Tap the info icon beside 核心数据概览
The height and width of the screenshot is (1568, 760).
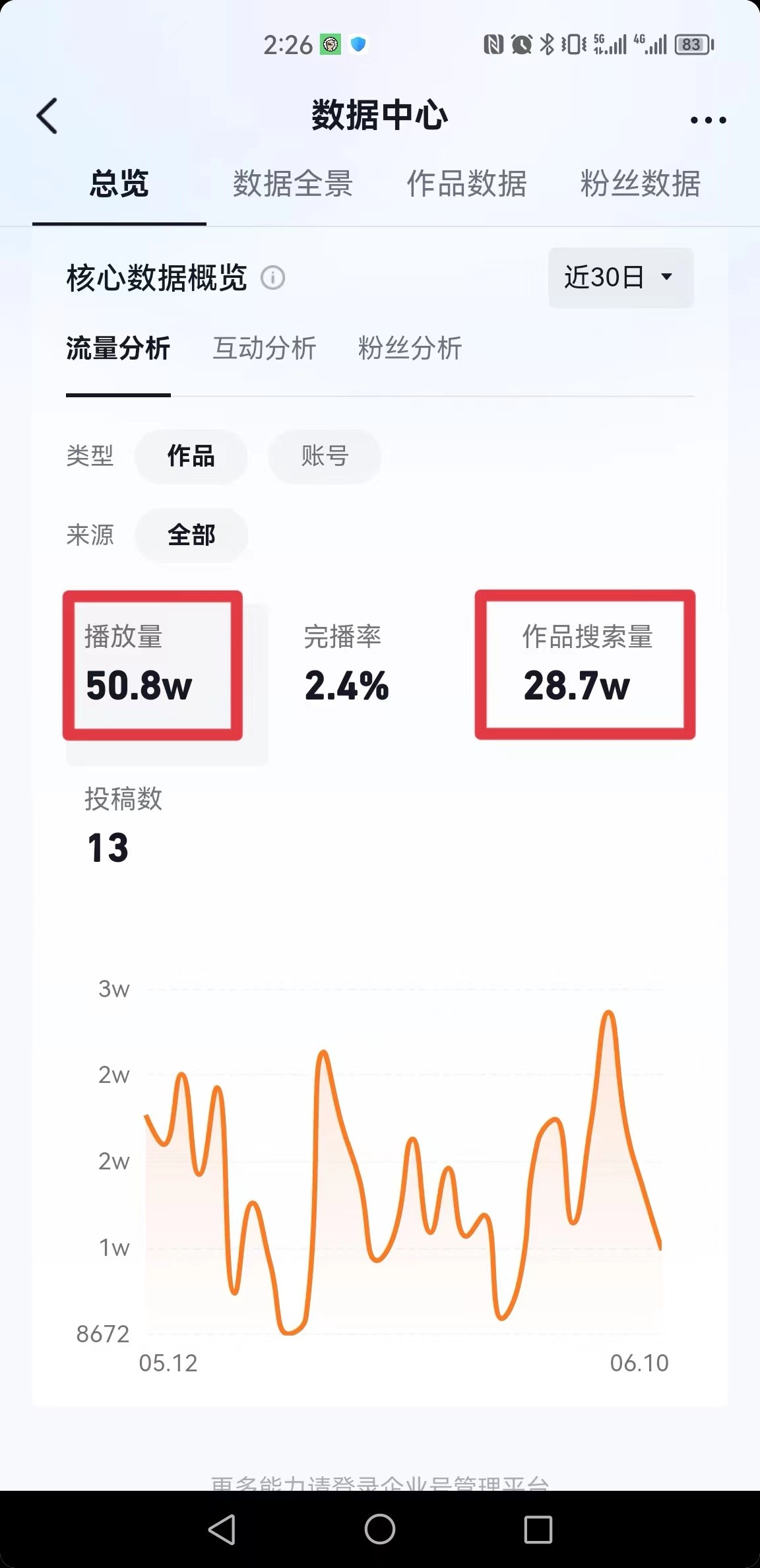click(x=272, y=278)
